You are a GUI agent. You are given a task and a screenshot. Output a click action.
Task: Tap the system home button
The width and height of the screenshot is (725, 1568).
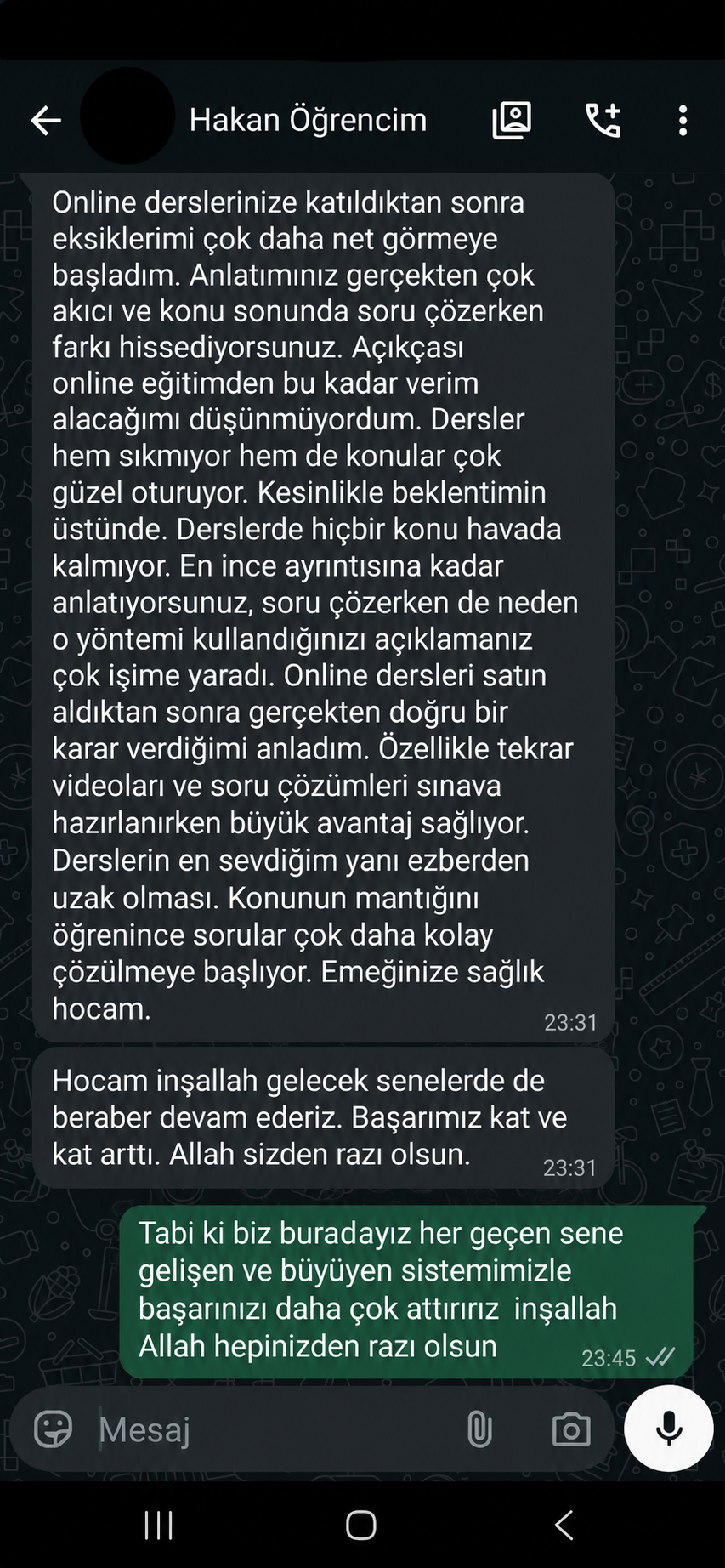(x=361, y=1525)
